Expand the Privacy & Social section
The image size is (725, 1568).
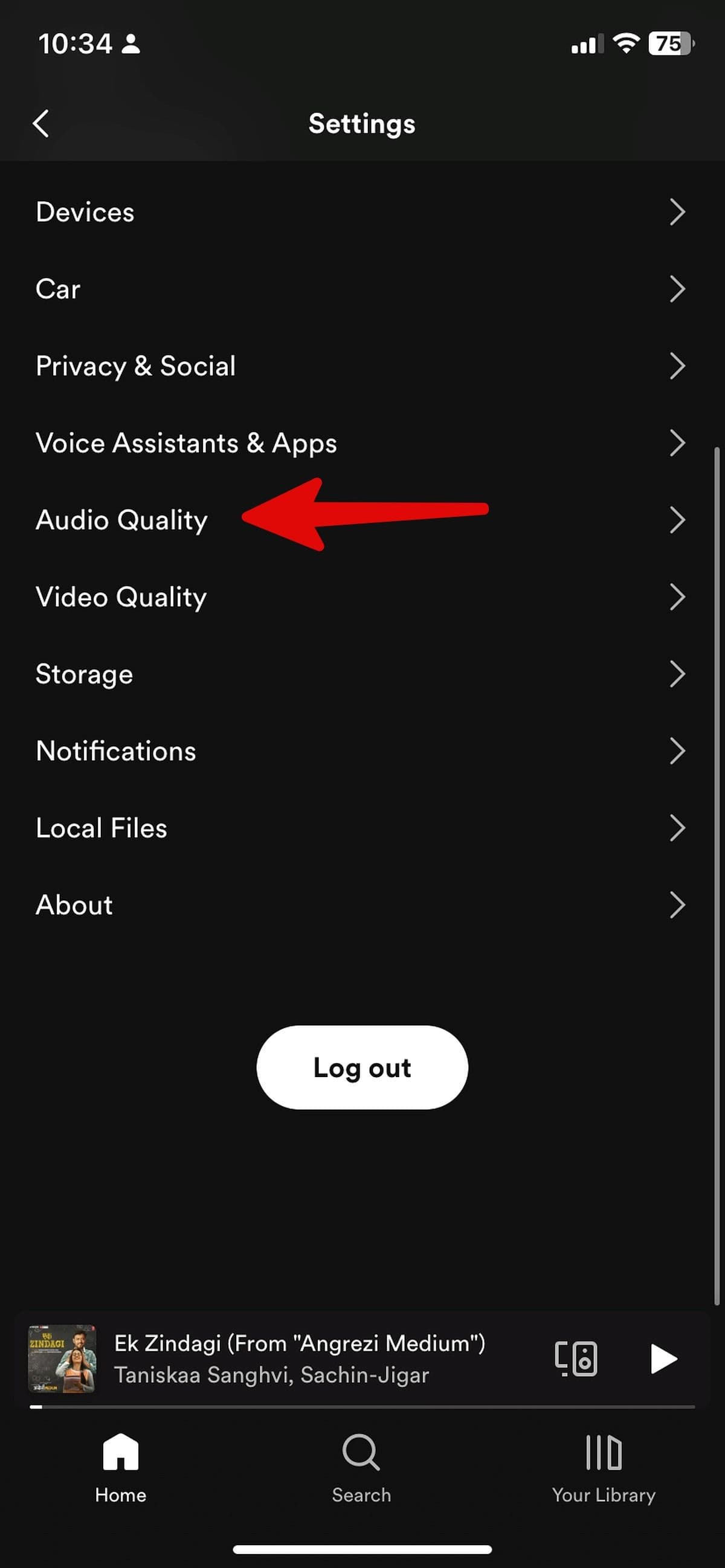pyautogui.click(x=135, y=366)
